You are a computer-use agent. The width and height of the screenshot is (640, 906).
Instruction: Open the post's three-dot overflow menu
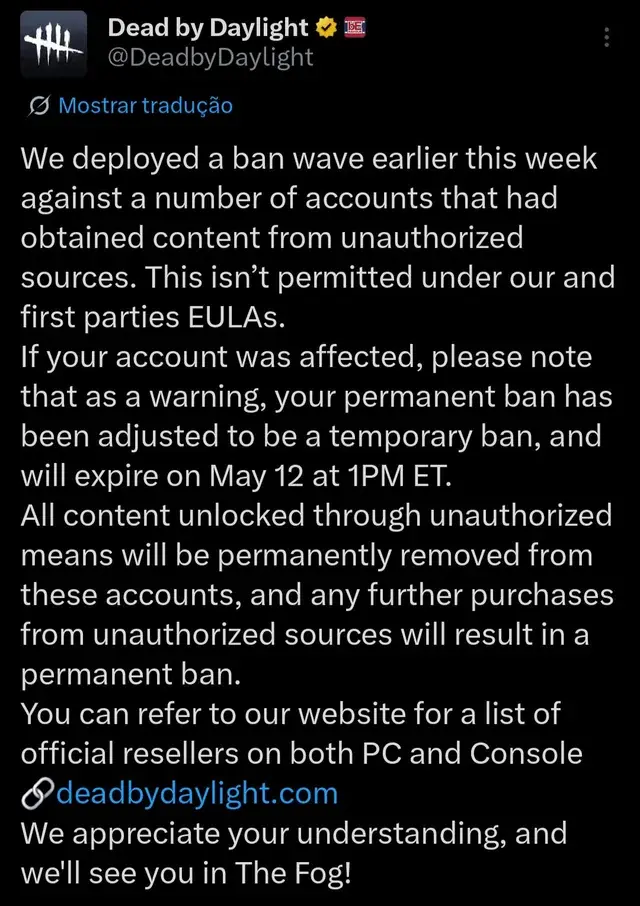pyautogui.click(x=606, y=37)
